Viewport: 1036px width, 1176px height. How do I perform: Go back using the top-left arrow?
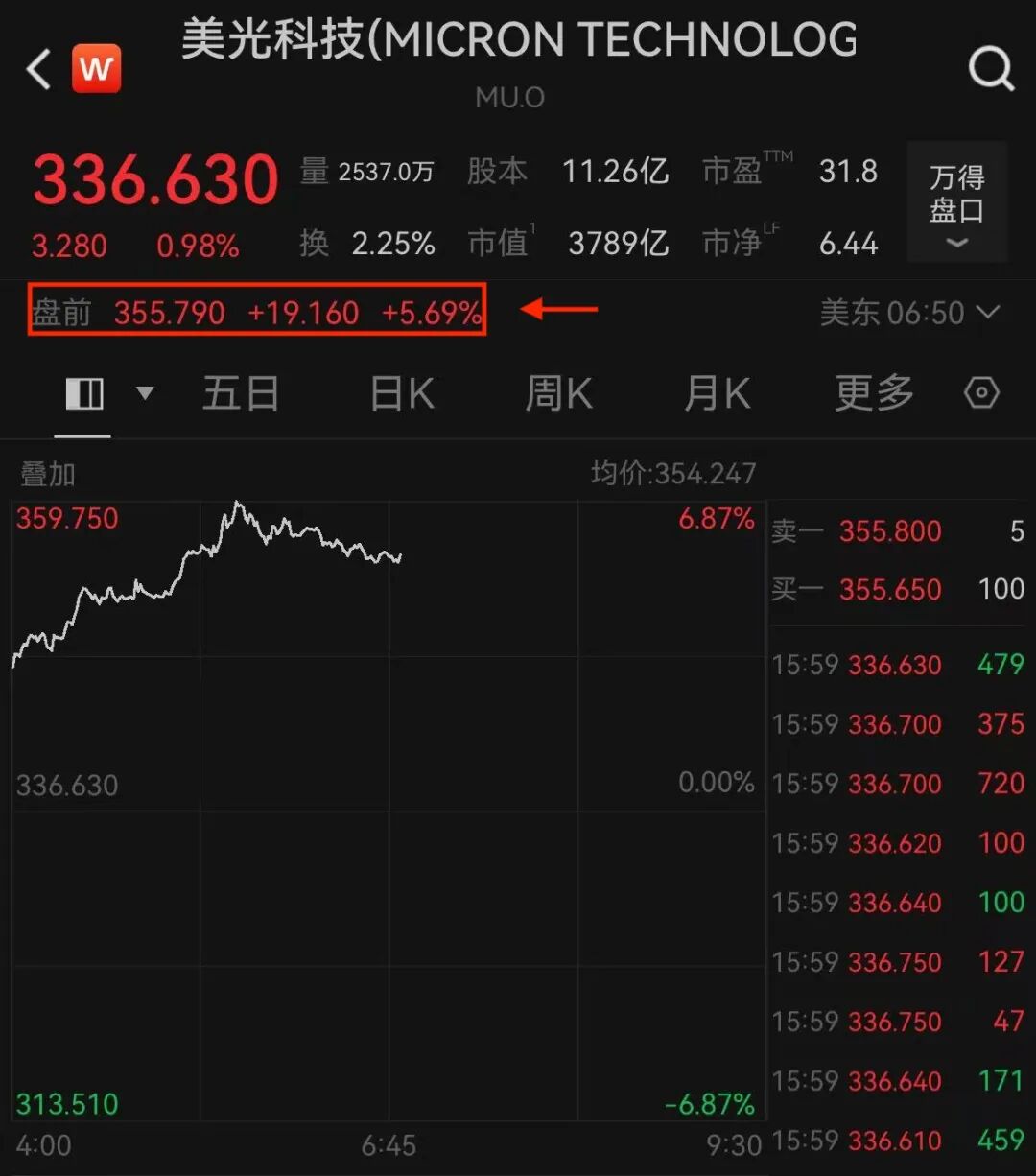[38, 70]
